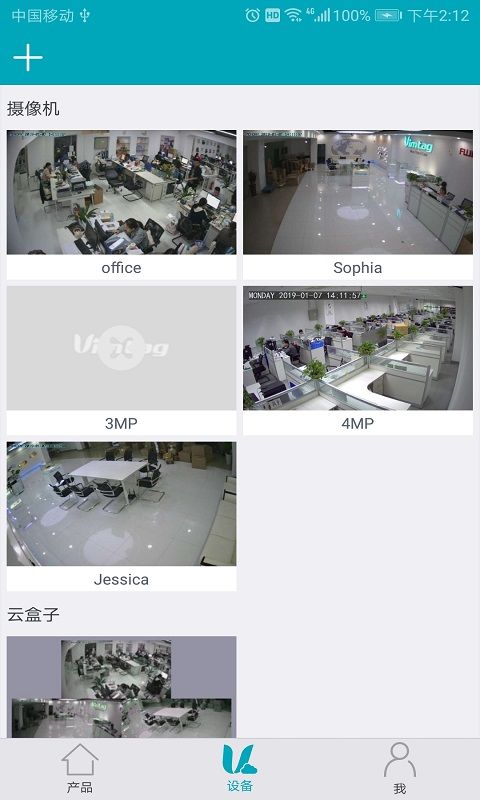Open the cloud box tile under 云盒子
The height and width of the screenshot is (800, 480).
[x=121, y=687]
